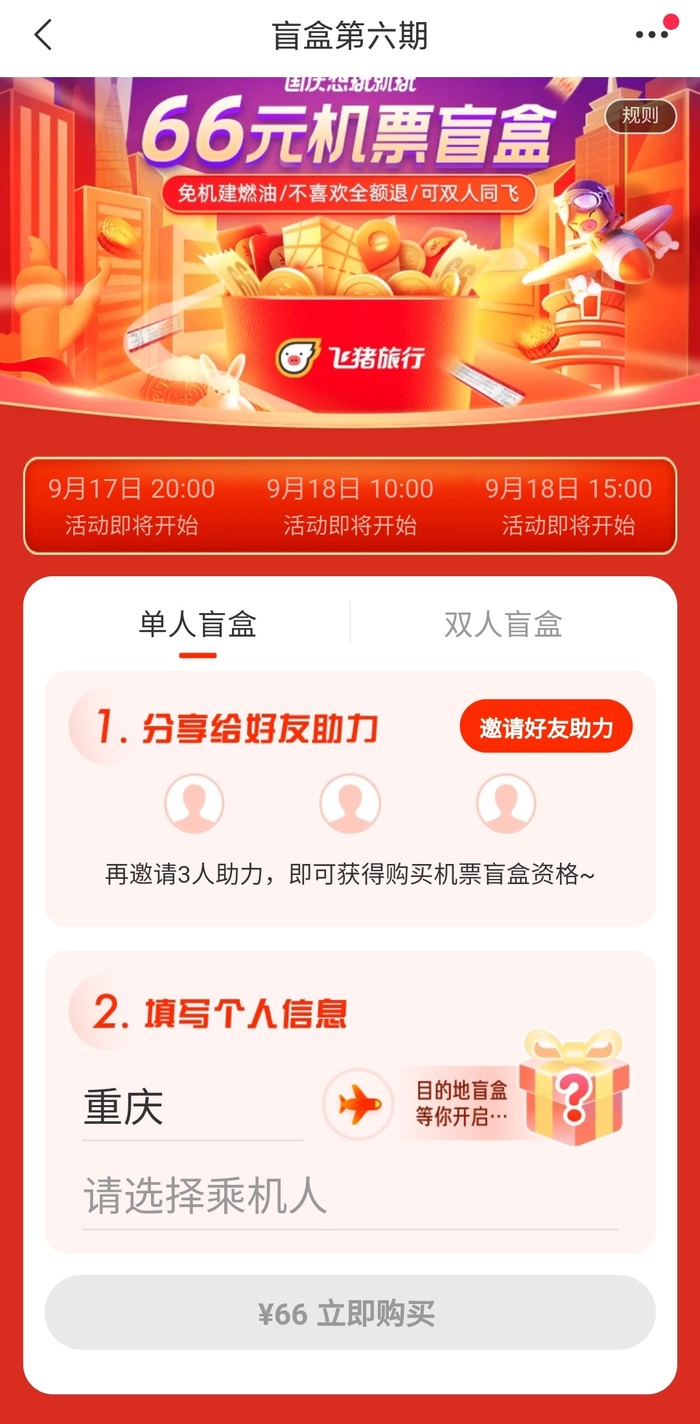Switch to the 单人盲盒 tab
700x1424 pixels.
(197, 625)
